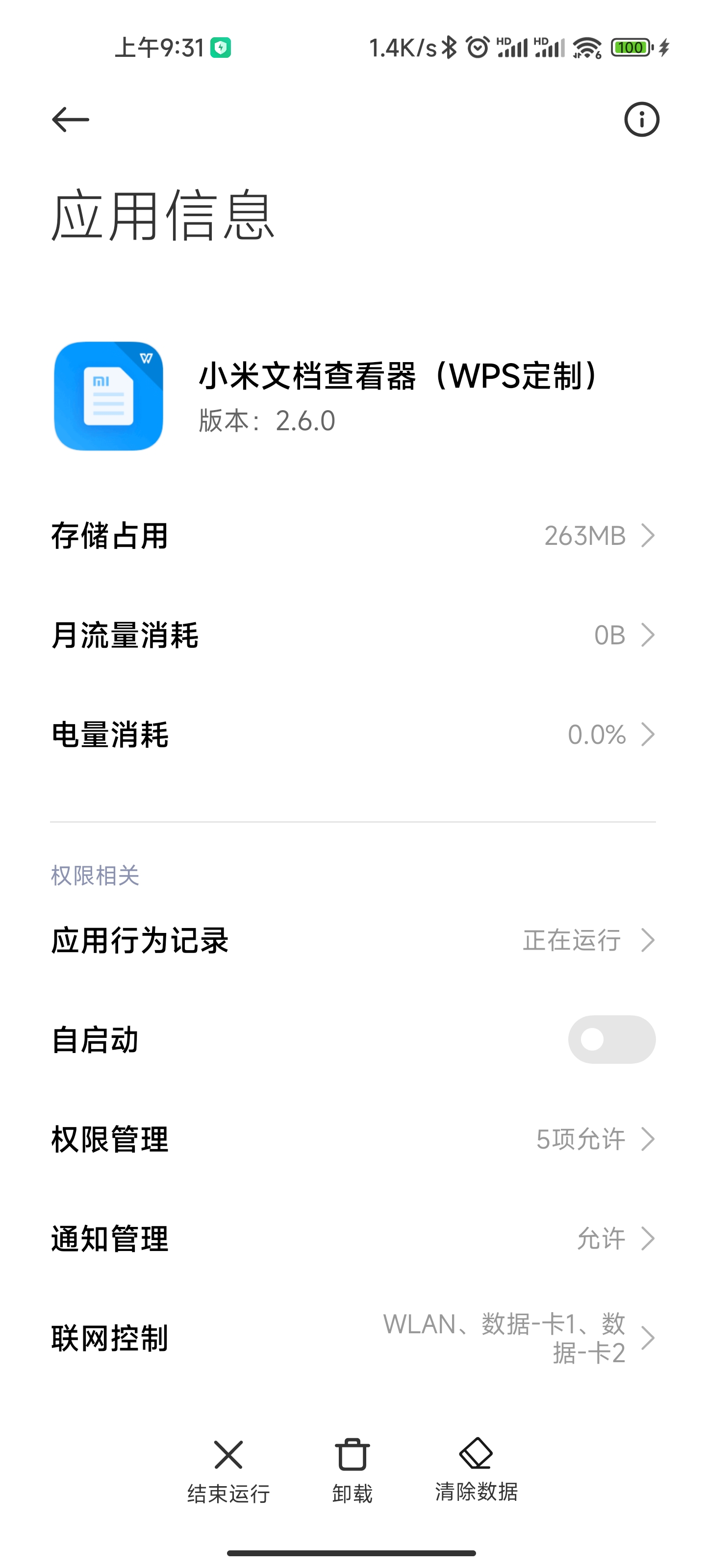Open 通知管理 notification settings
The image size is (706, 1568).
353,1239
